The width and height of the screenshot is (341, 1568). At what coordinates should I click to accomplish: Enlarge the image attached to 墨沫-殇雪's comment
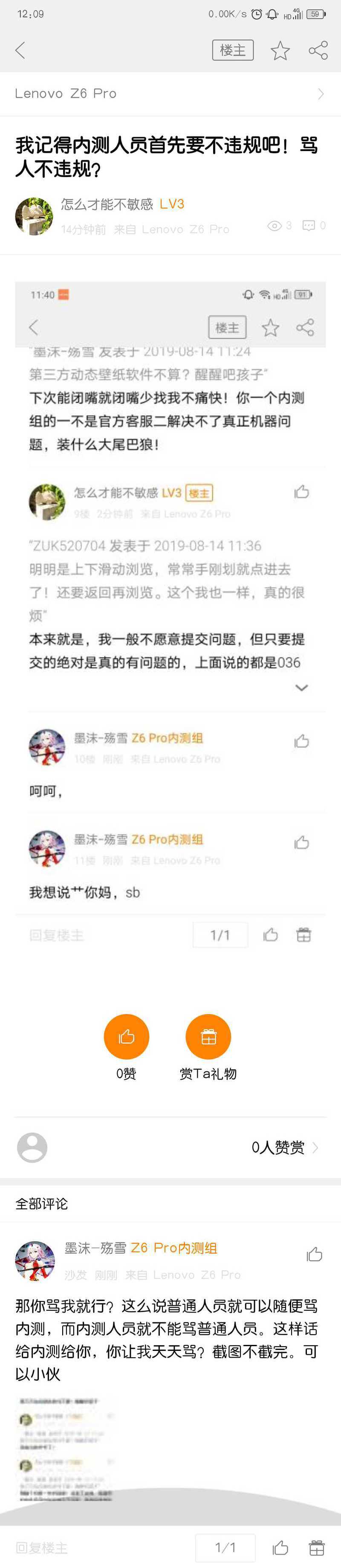pyautogui.click(x=67, y=1448)
